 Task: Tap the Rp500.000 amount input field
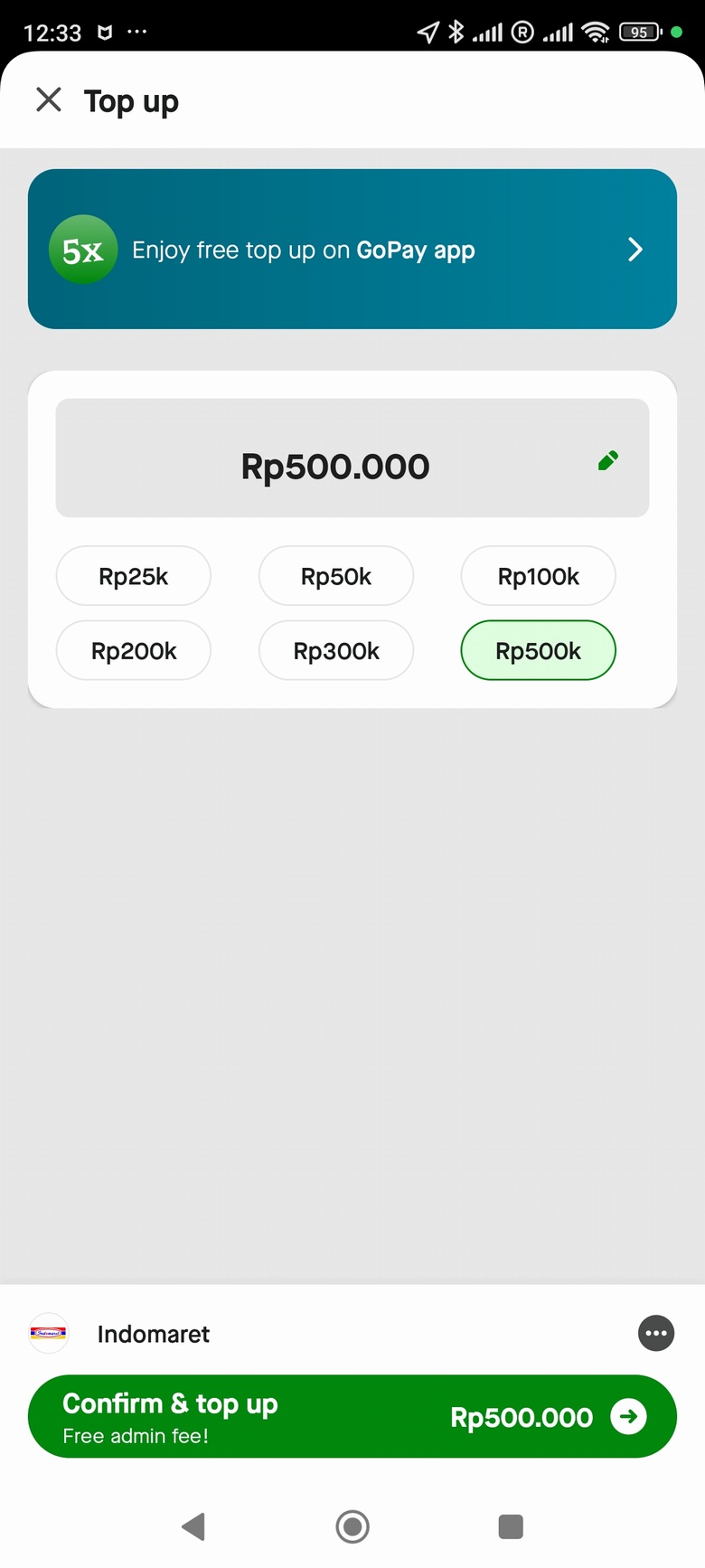tap(335, 467)
